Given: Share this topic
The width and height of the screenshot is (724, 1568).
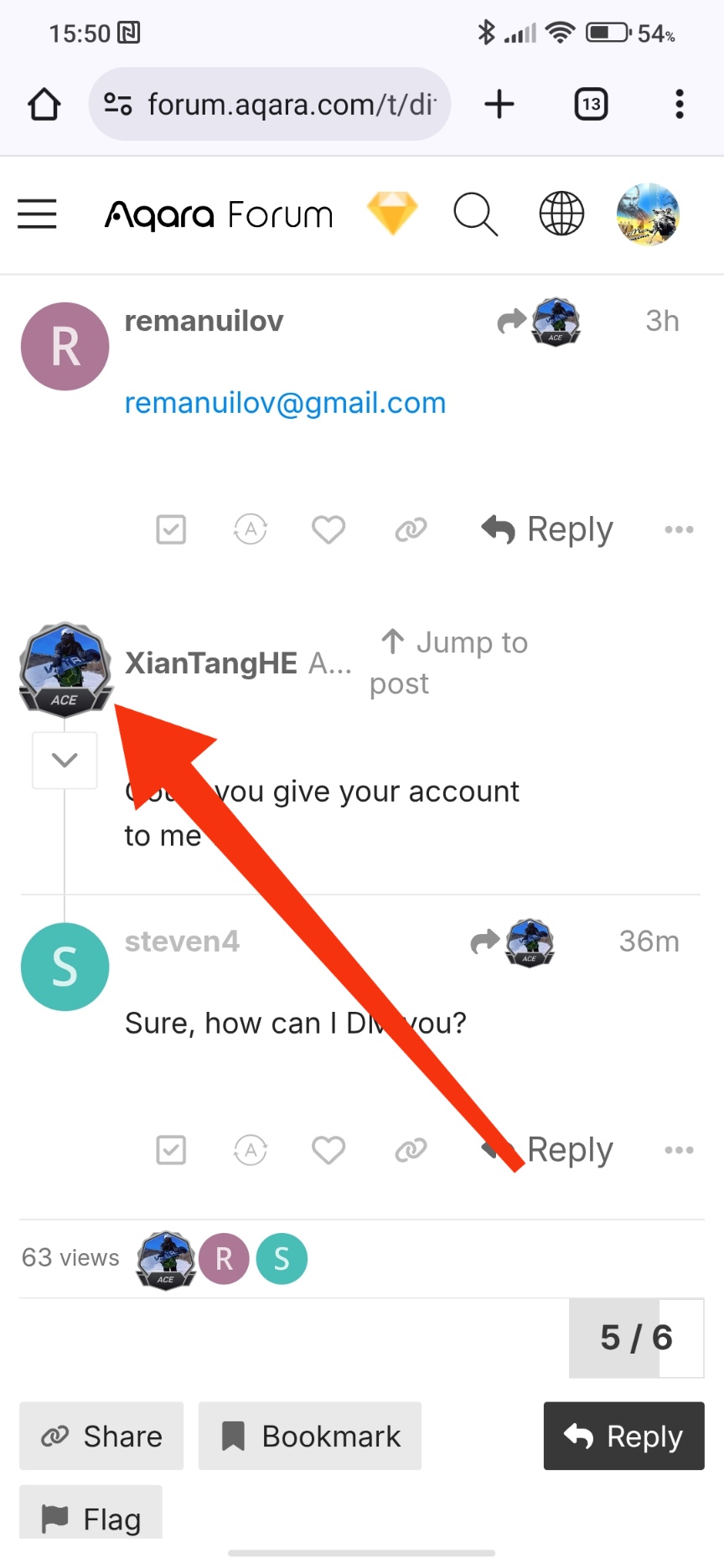Looking at the screenshot, I should coord(101,1436).
